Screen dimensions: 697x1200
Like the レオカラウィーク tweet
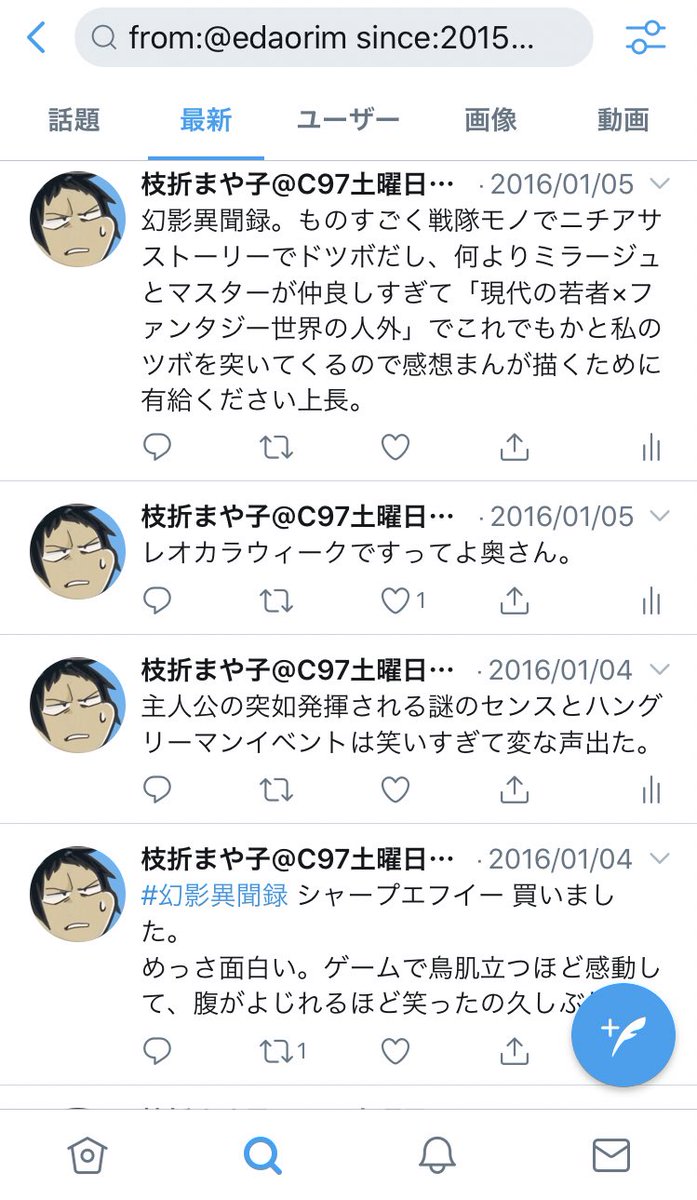tap(397, 600)
